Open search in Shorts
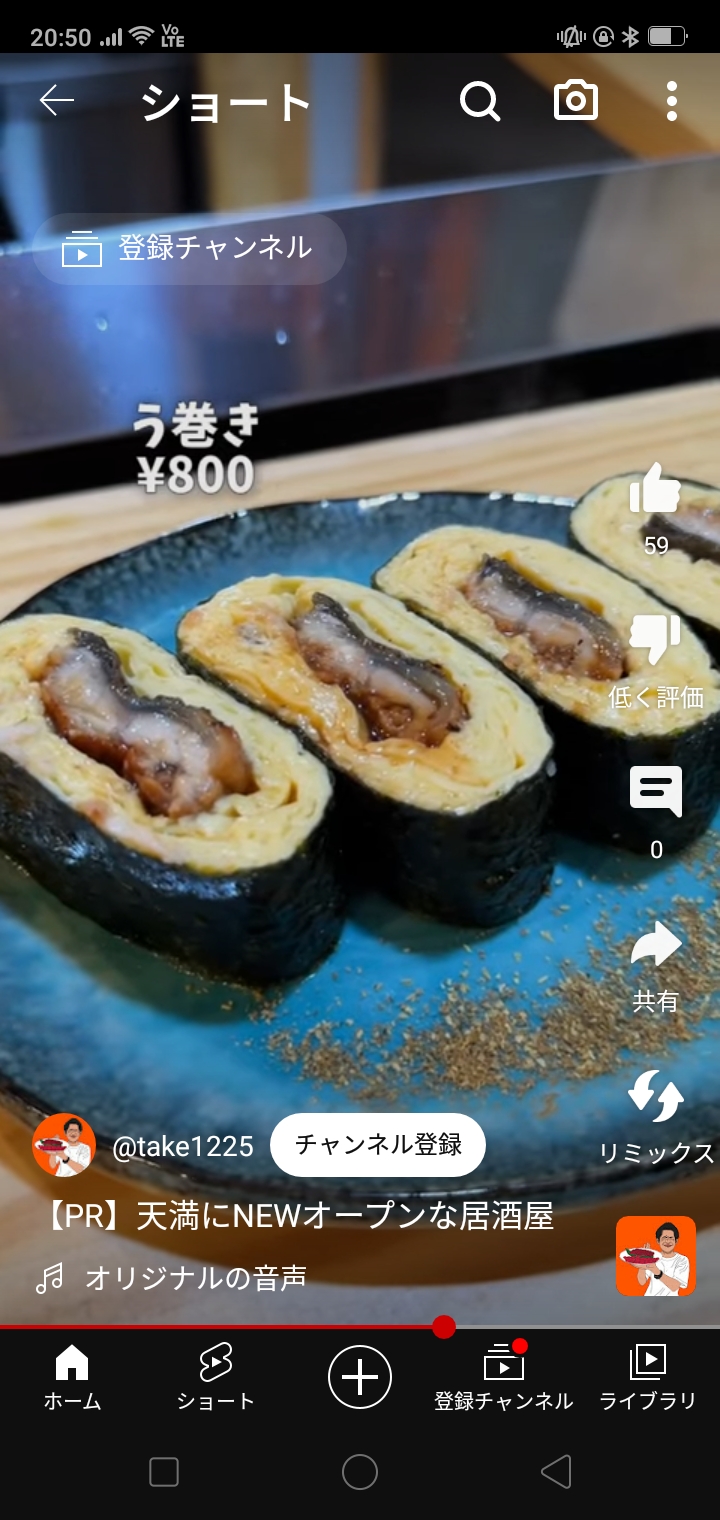Image resolution: width=720 pixels, height=1520 pixels. 480,101
